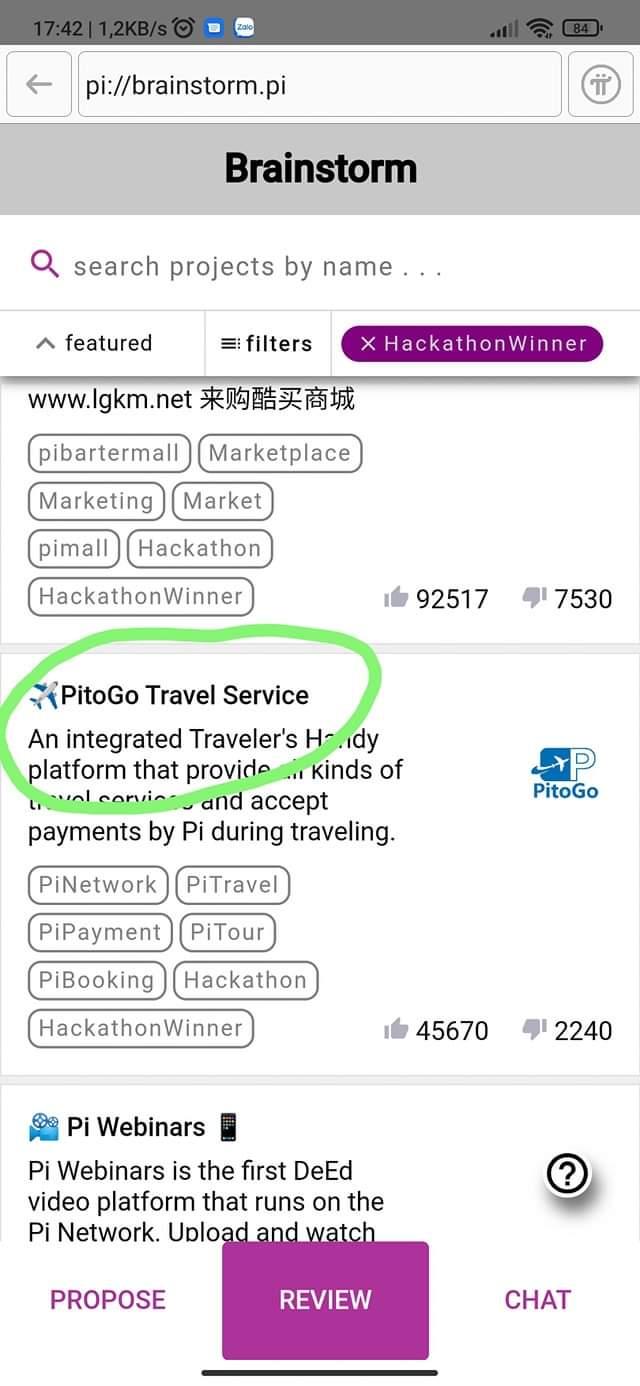
Task: Downvote the lgkm.net project with 7530 dislikes
Action: coord(535,598)
